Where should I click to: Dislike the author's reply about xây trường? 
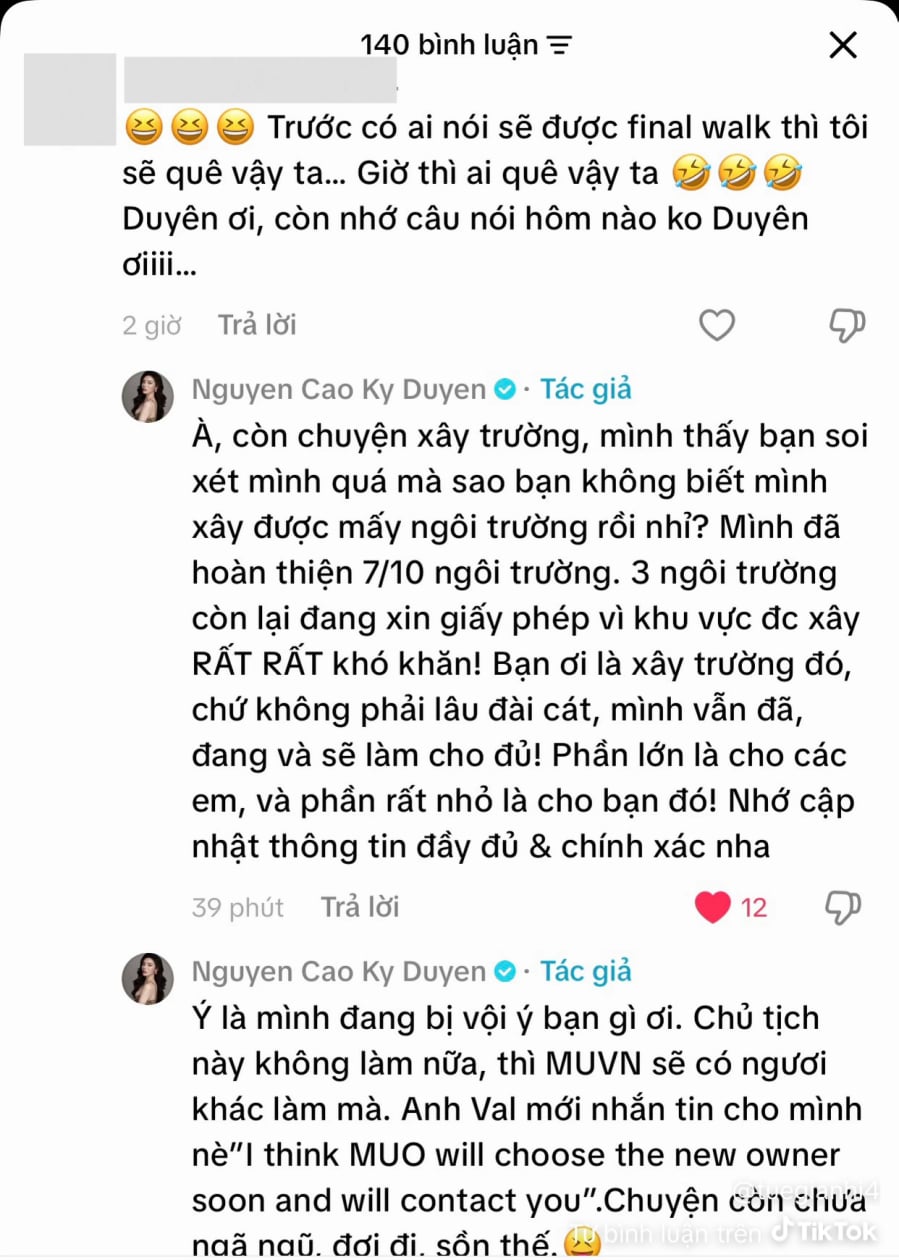(x=842, y=907)
